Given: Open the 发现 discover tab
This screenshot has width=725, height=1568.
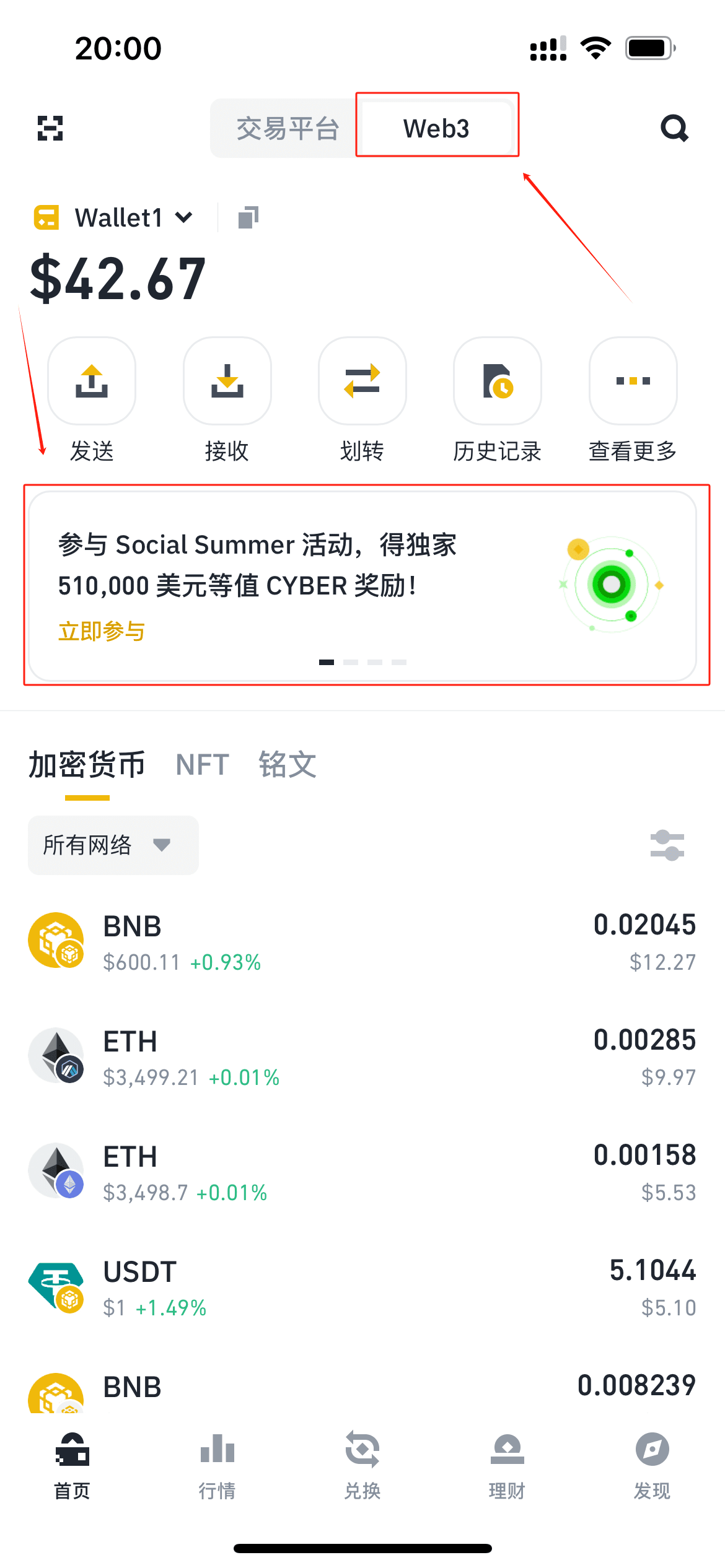Looking at the screenshot, I should click(652, 1465).
